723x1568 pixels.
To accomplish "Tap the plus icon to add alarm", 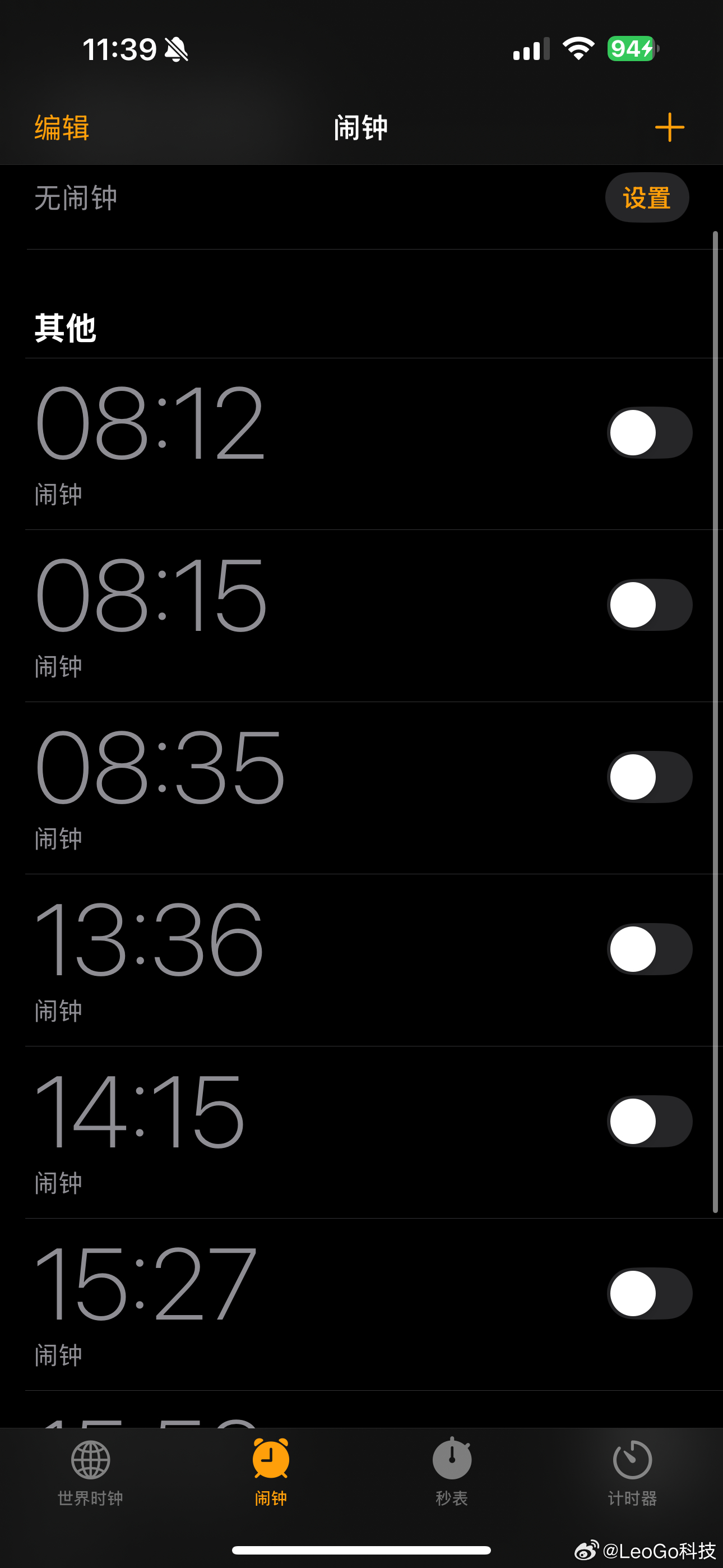I will click(x=669, y=127).
